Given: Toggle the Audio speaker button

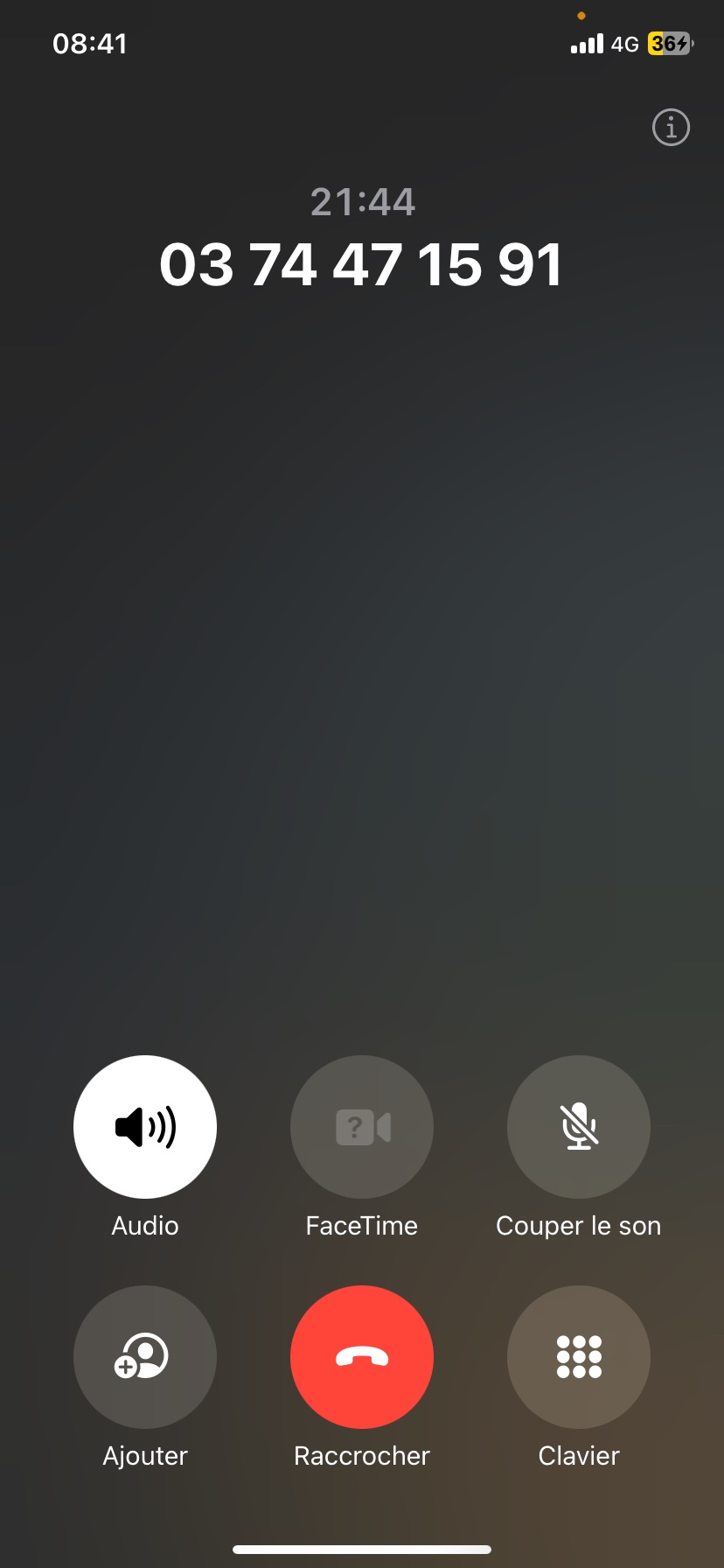Looking at the screenshot, I should [x=145, y=1126].
